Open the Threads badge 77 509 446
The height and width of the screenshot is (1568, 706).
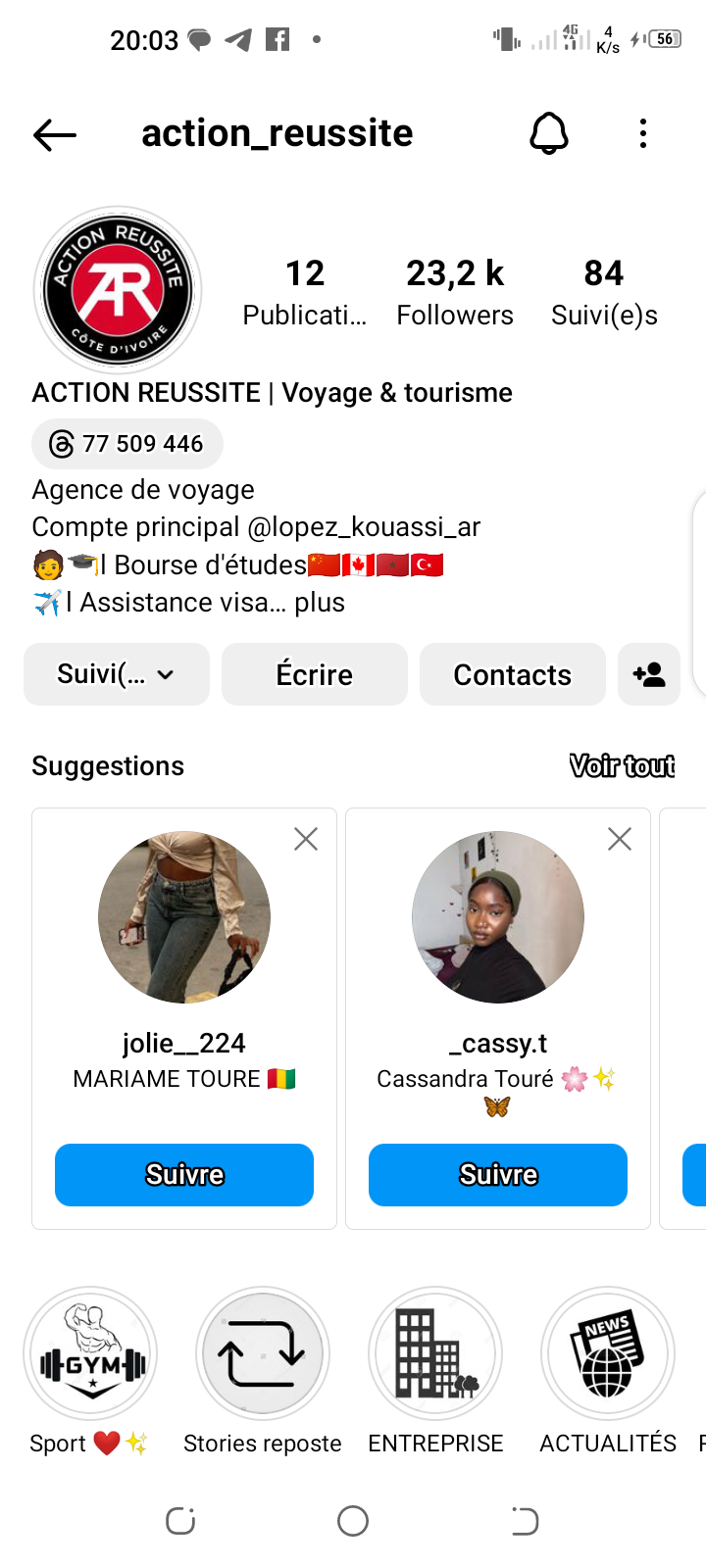pos(127,444)
